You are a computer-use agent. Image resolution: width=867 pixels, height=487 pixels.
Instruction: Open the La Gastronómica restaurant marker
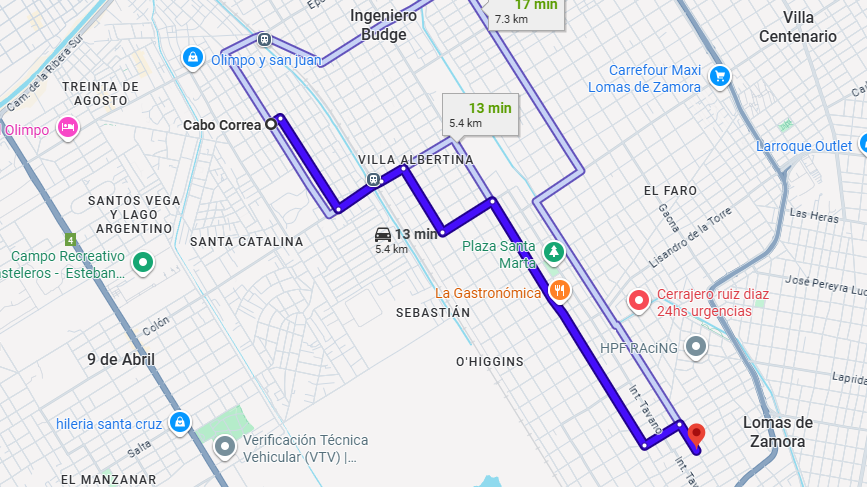560,292
